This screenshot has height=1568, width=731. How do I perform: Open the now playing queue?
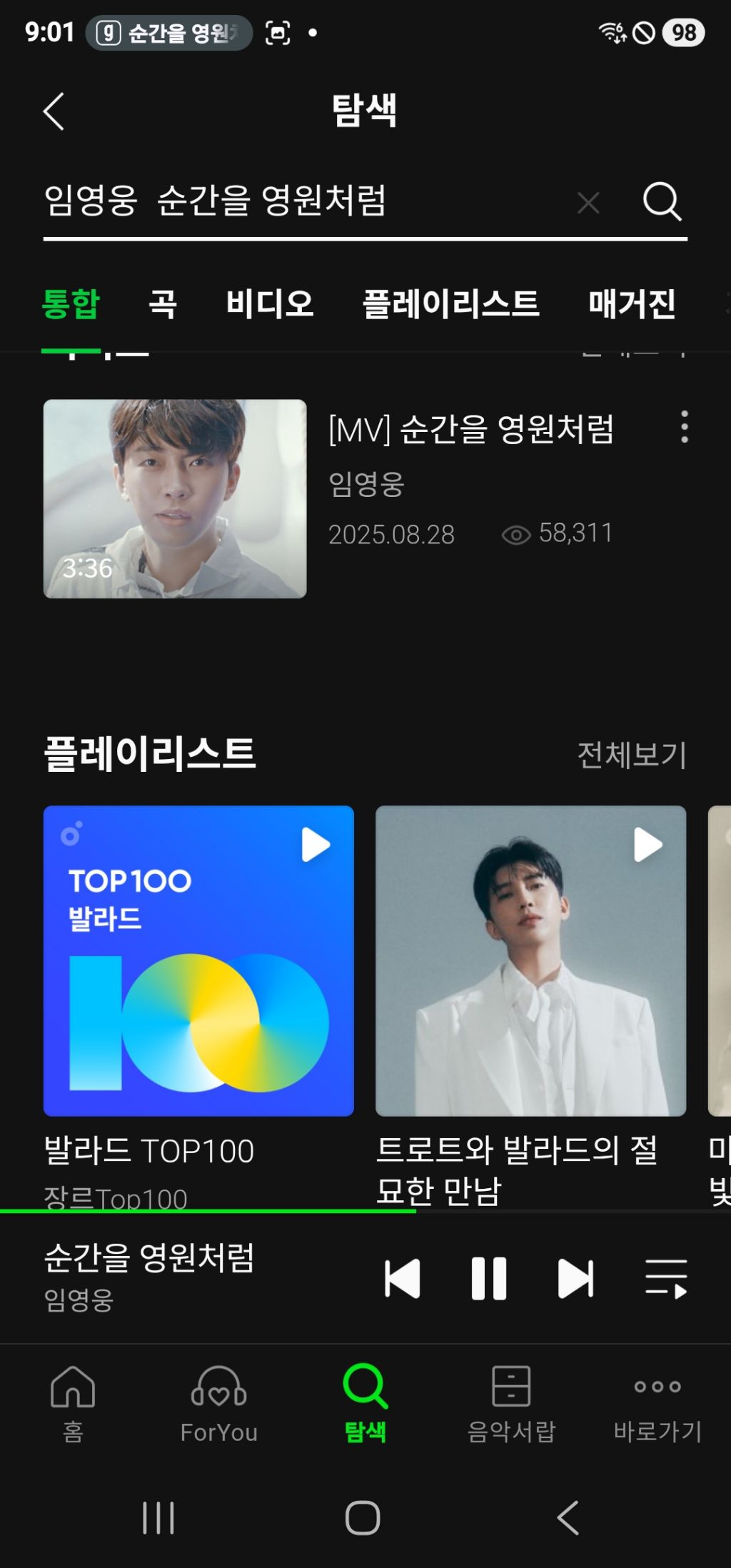coord(666,1278)
